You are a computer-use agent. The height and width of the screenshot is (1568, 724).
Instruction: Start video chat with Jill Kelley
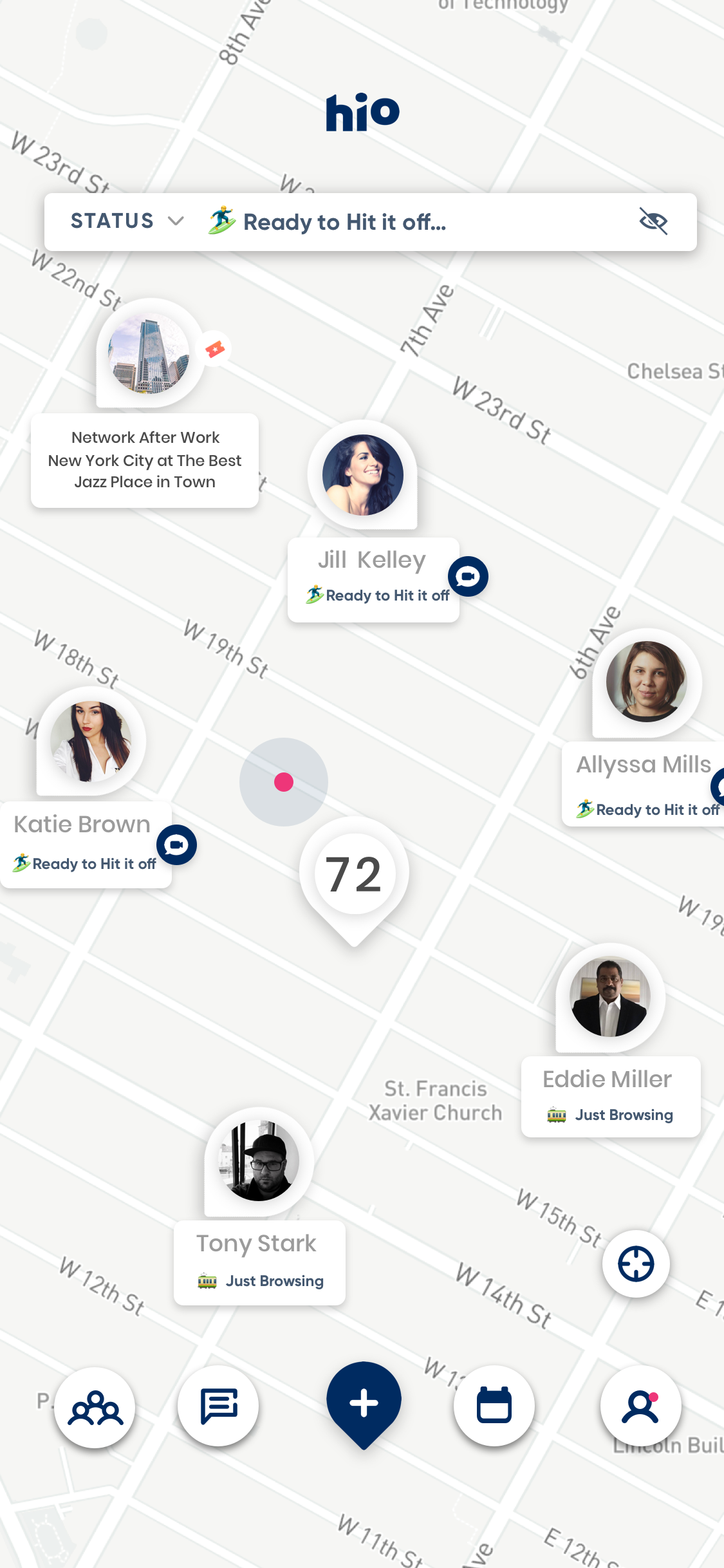pos(468,576)
